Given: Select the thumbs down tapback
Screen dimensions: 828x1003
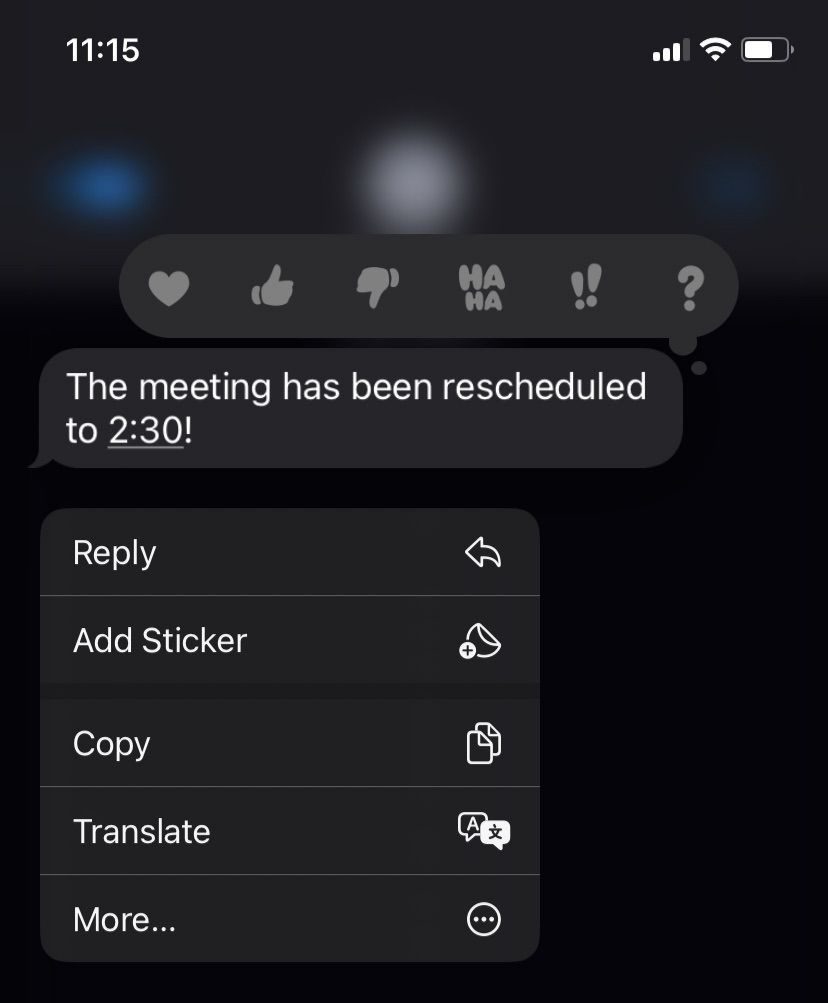Looking at the screenshot, I should [377, 287].
